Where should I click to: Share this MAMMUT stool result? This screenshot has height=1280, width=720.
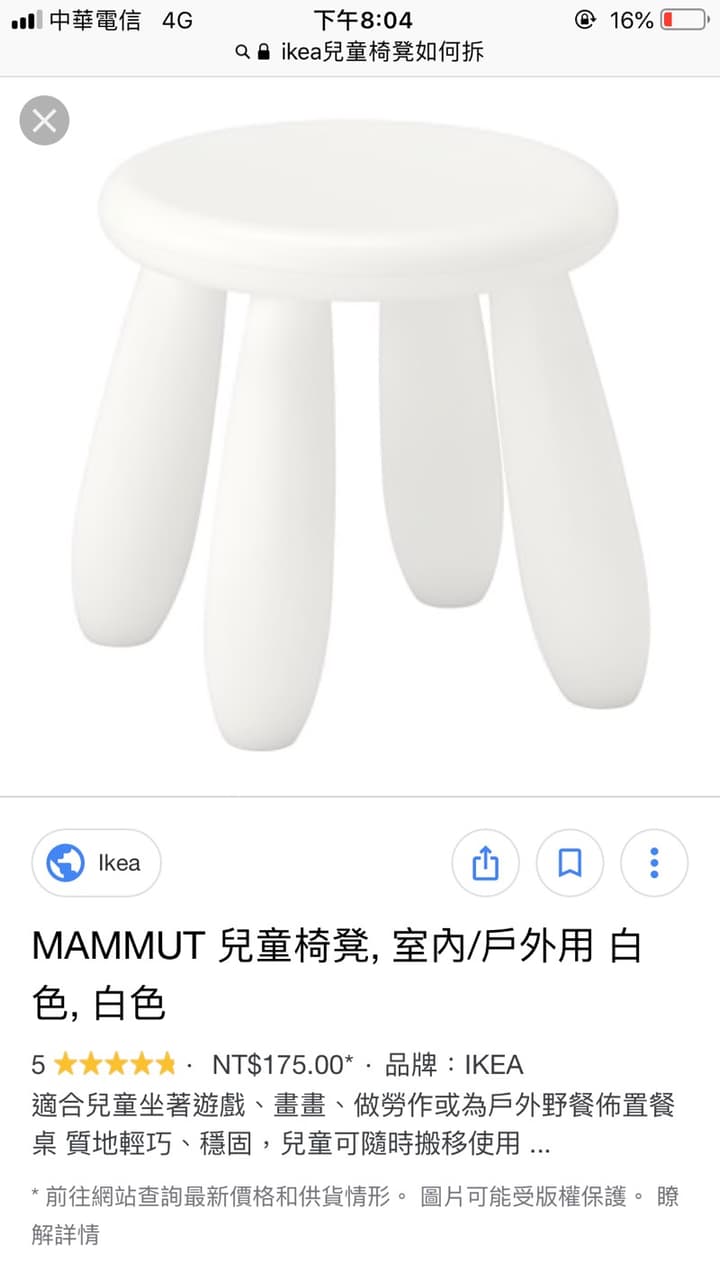485,862
